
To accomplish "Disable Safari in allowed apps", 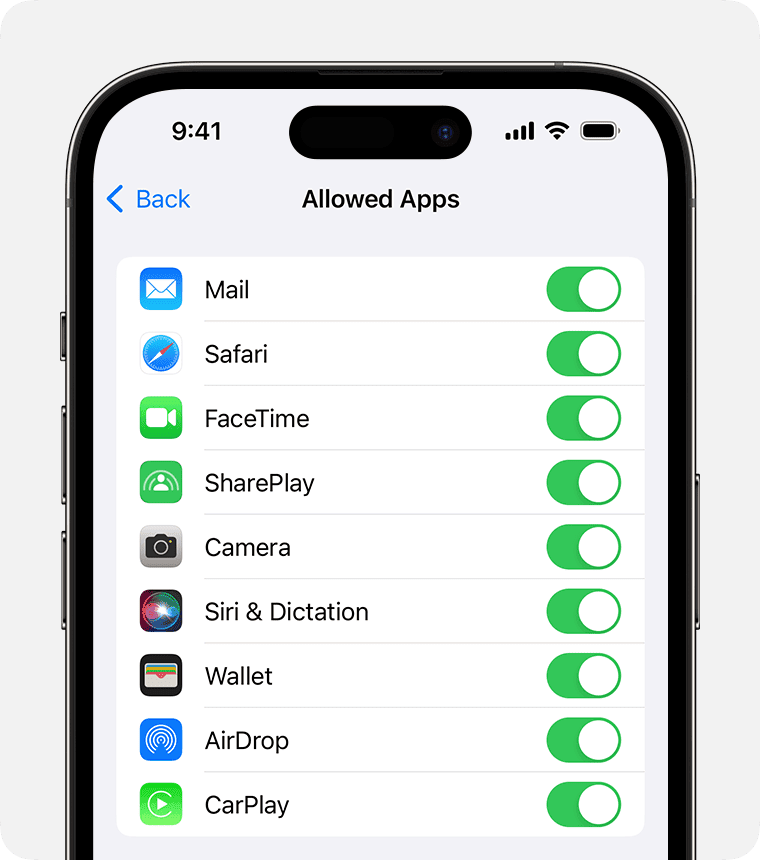I will pyautogui.click(x=583, y=354).
